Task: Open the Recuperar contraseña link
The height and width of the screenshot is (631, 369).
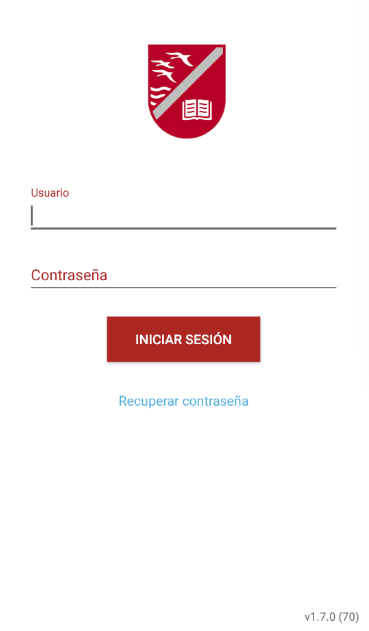Action: tap(183, 401)
